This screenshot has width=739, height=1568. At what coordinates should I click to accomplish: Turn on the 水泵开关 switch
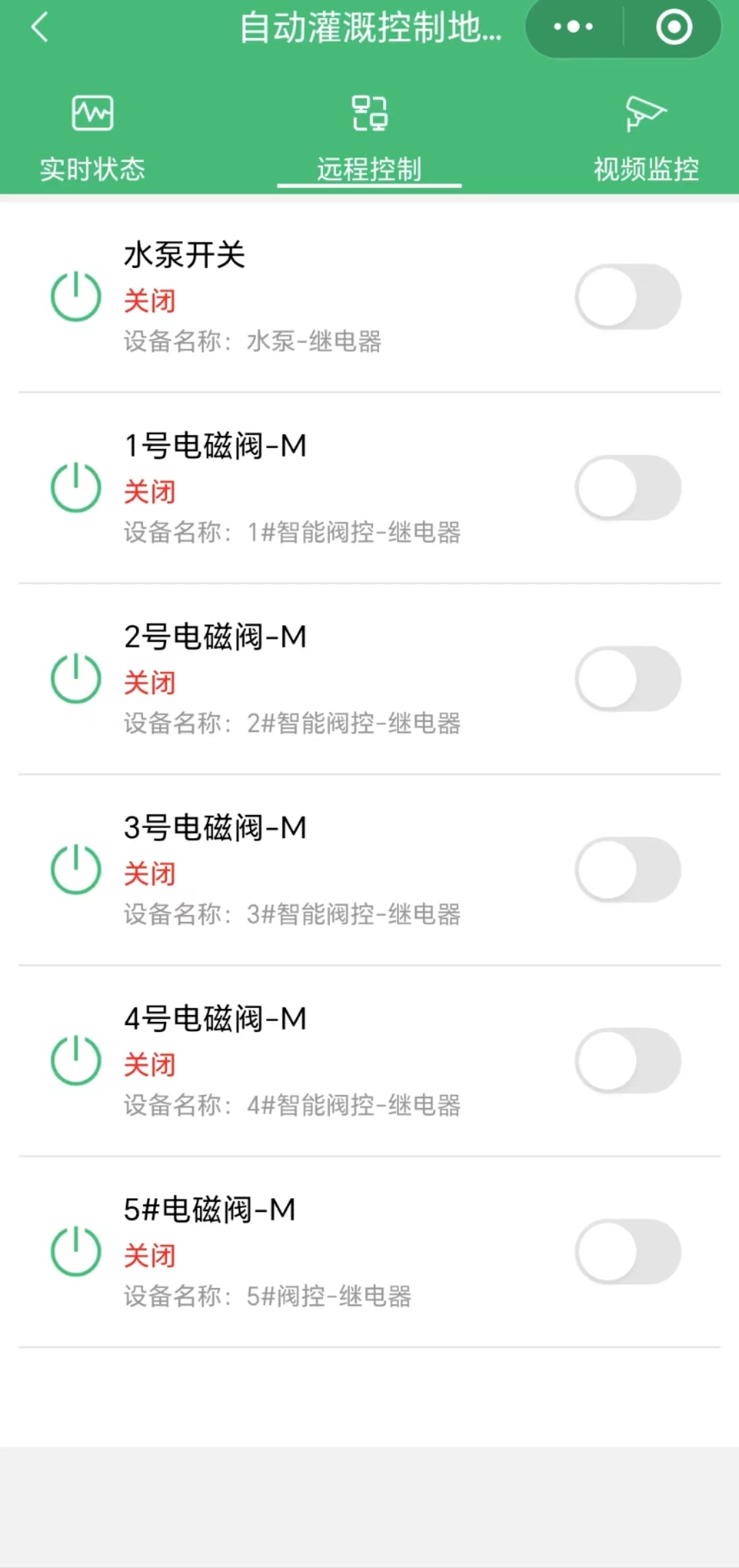click(x=628, y=297)
